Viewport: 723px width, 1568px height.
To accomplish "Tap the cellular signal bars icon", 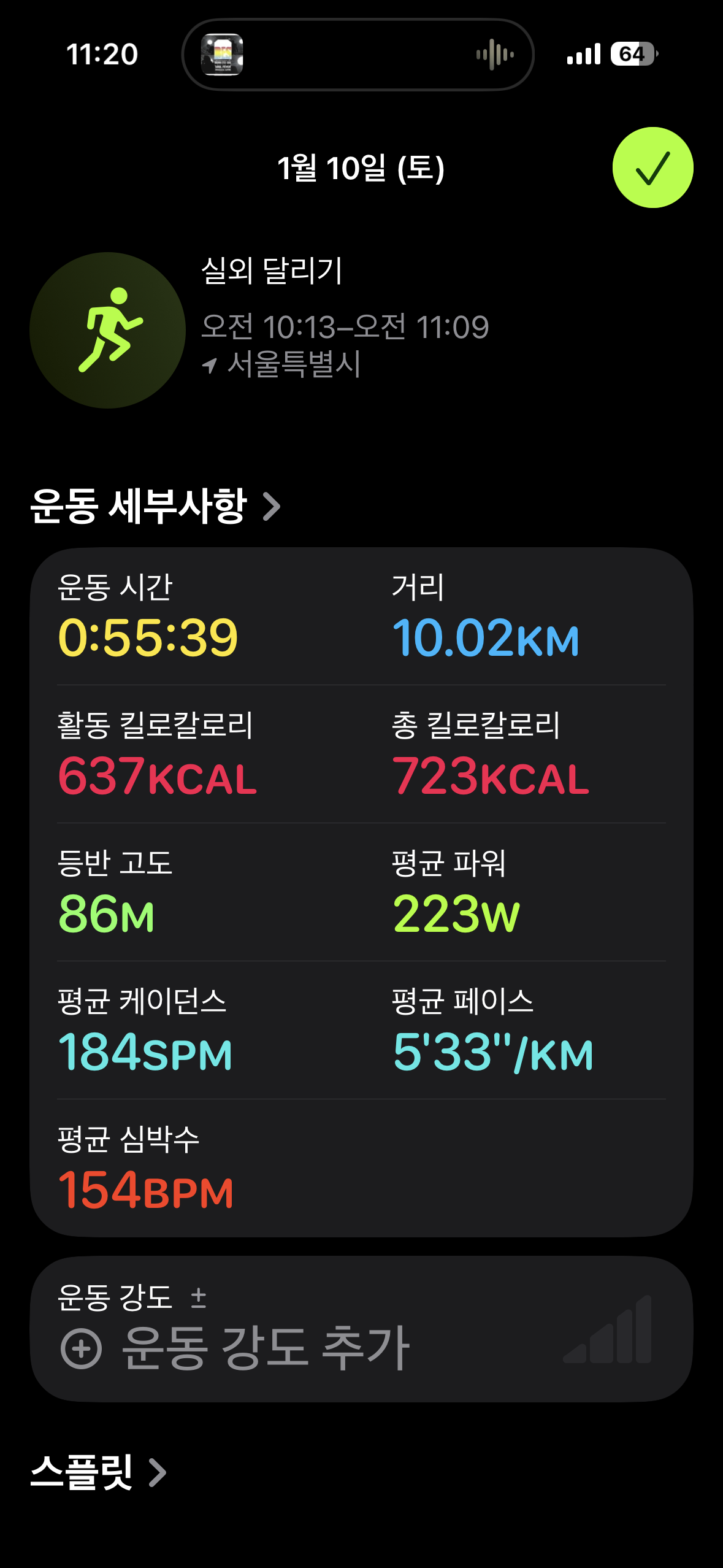I will pos(584,54).
